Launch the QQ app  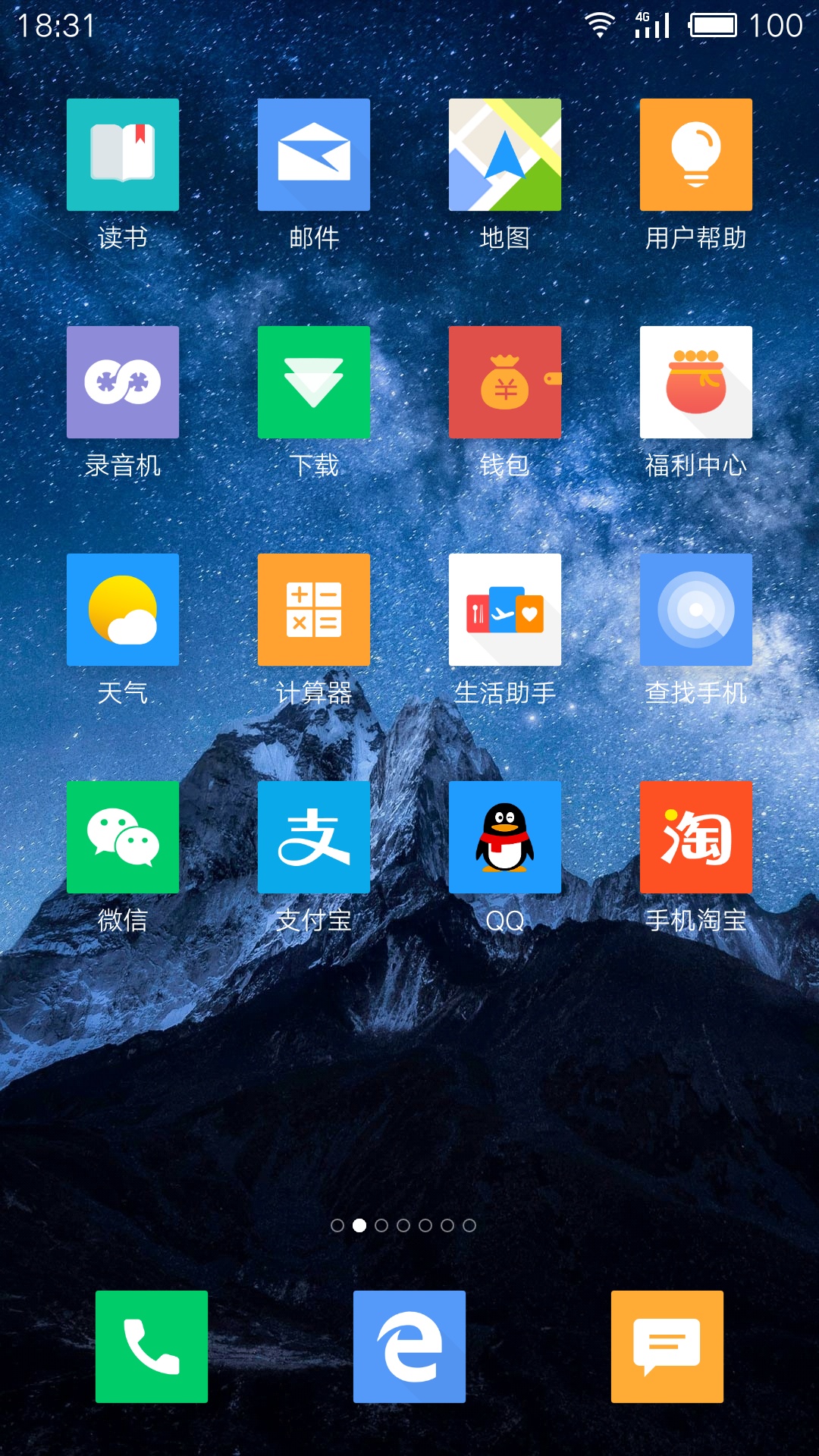[x=505, y=837]
